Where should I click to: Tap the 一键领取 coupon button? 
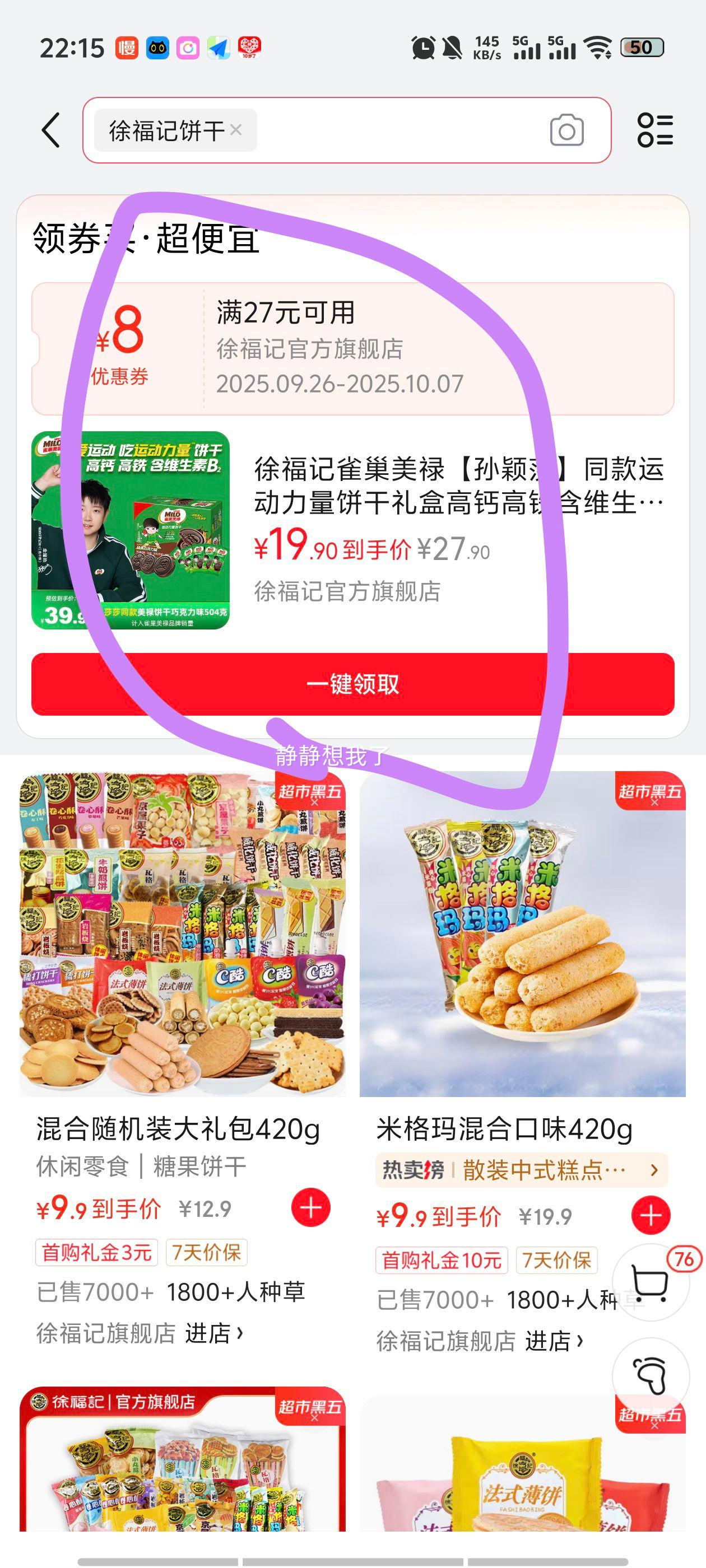coord(354,684)
